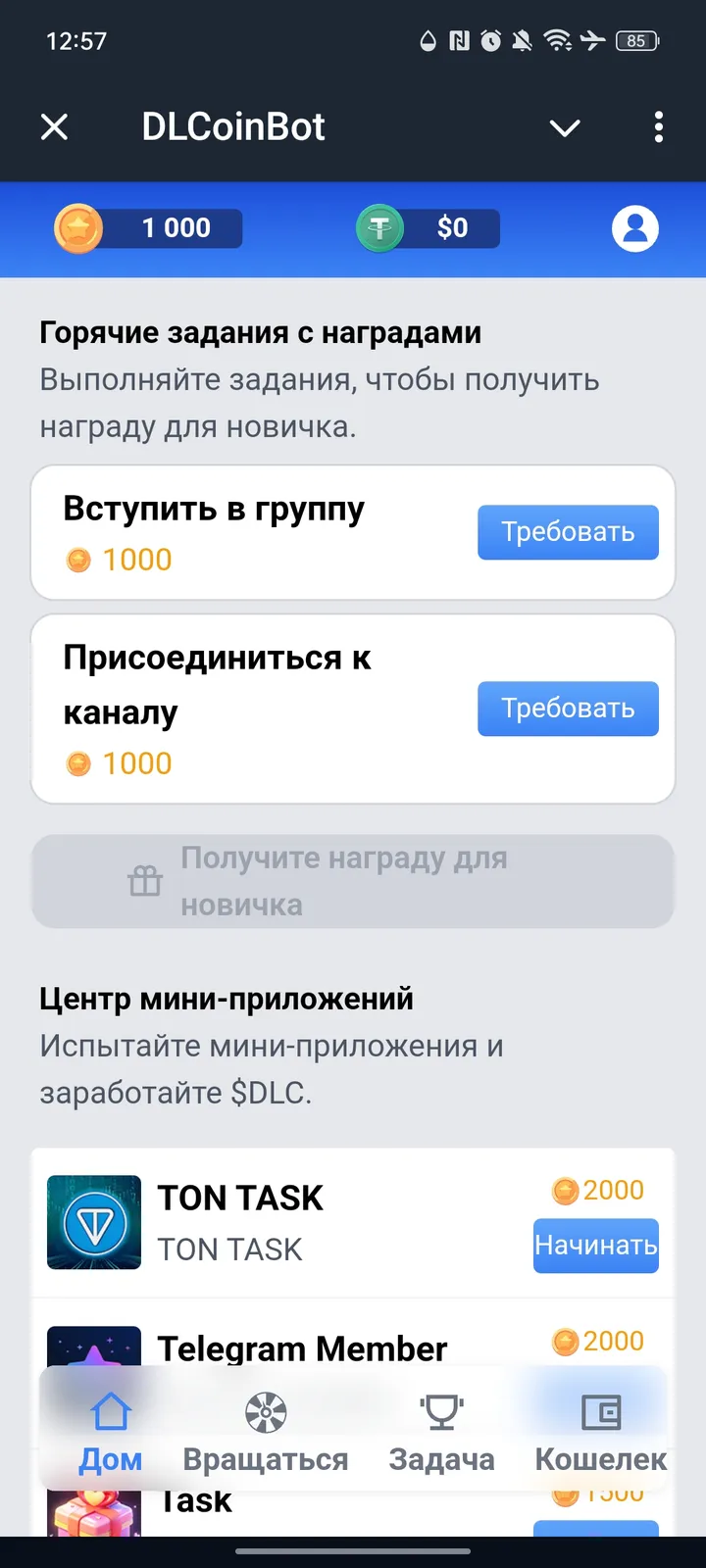
Task: Open the profile avatar icon
Action: click(633, 228)
